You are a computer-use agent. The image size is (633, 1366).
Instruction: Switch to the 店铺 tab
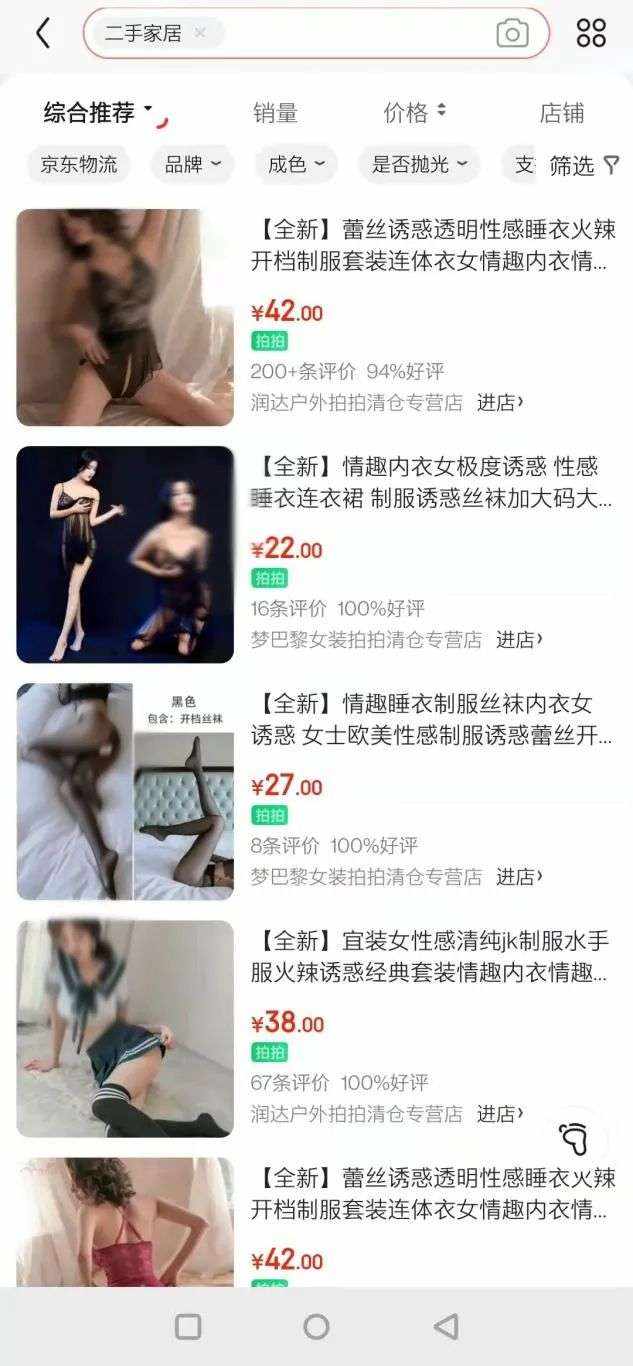coord(561,113)
